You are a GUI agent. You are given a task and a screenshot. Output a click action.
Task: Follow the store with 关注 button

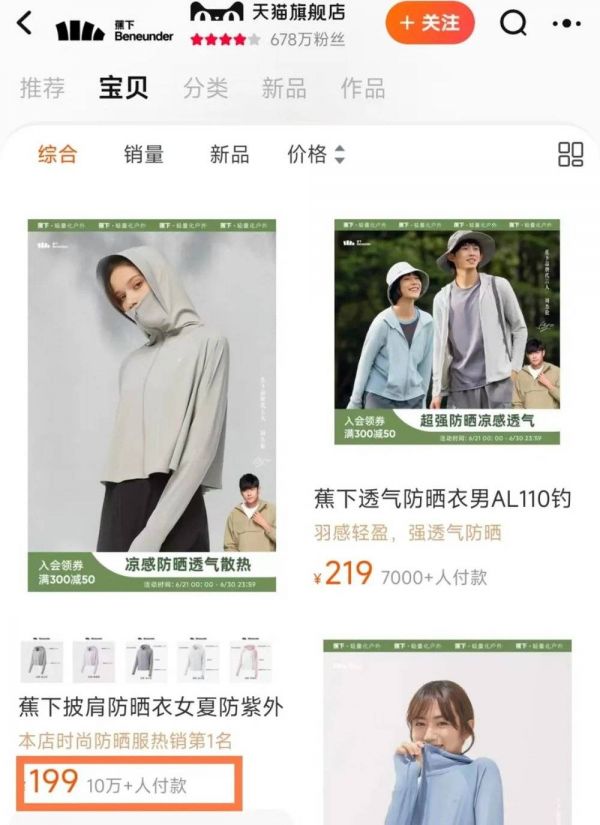coord(430,22)
